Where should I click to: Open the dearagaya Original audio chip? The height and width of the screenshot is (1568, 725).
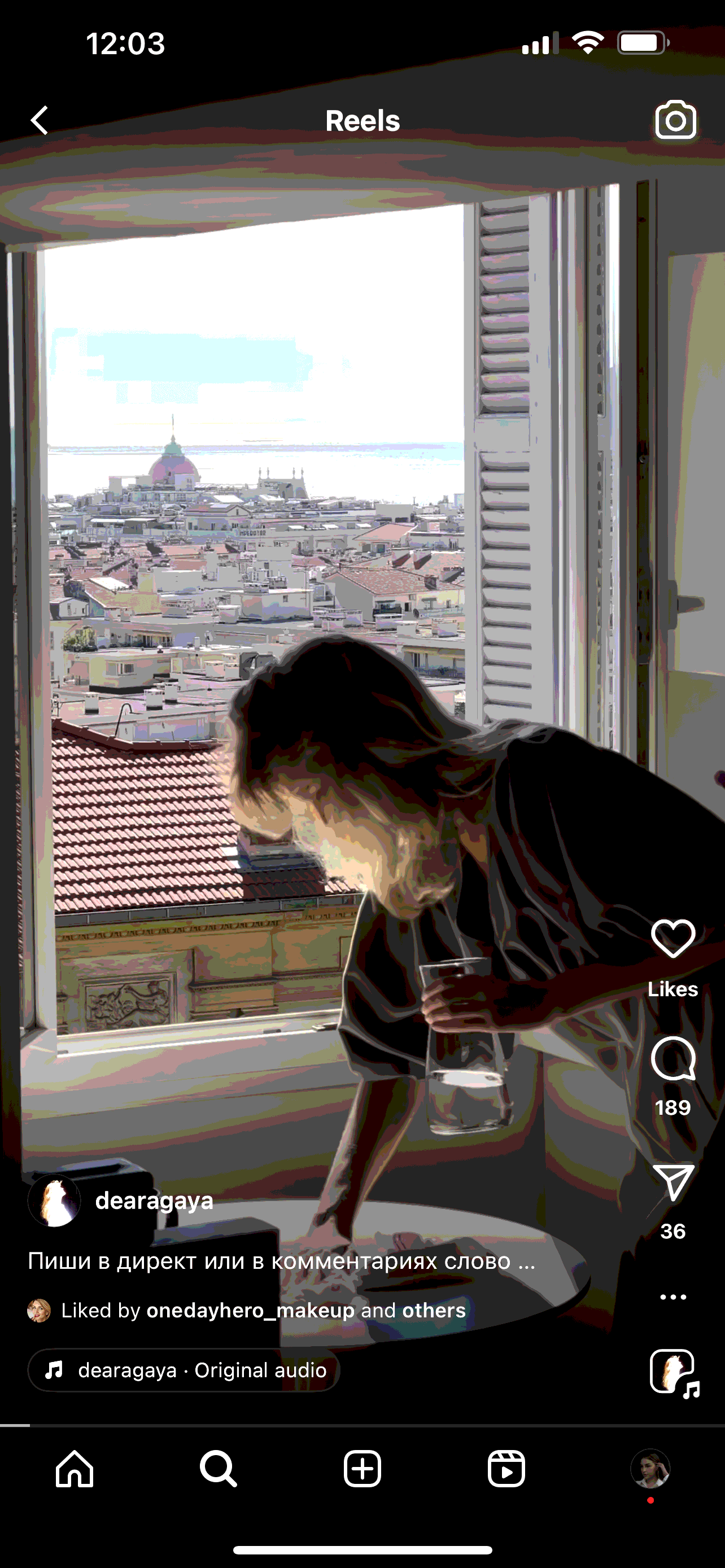click(x=184, y=1370)
